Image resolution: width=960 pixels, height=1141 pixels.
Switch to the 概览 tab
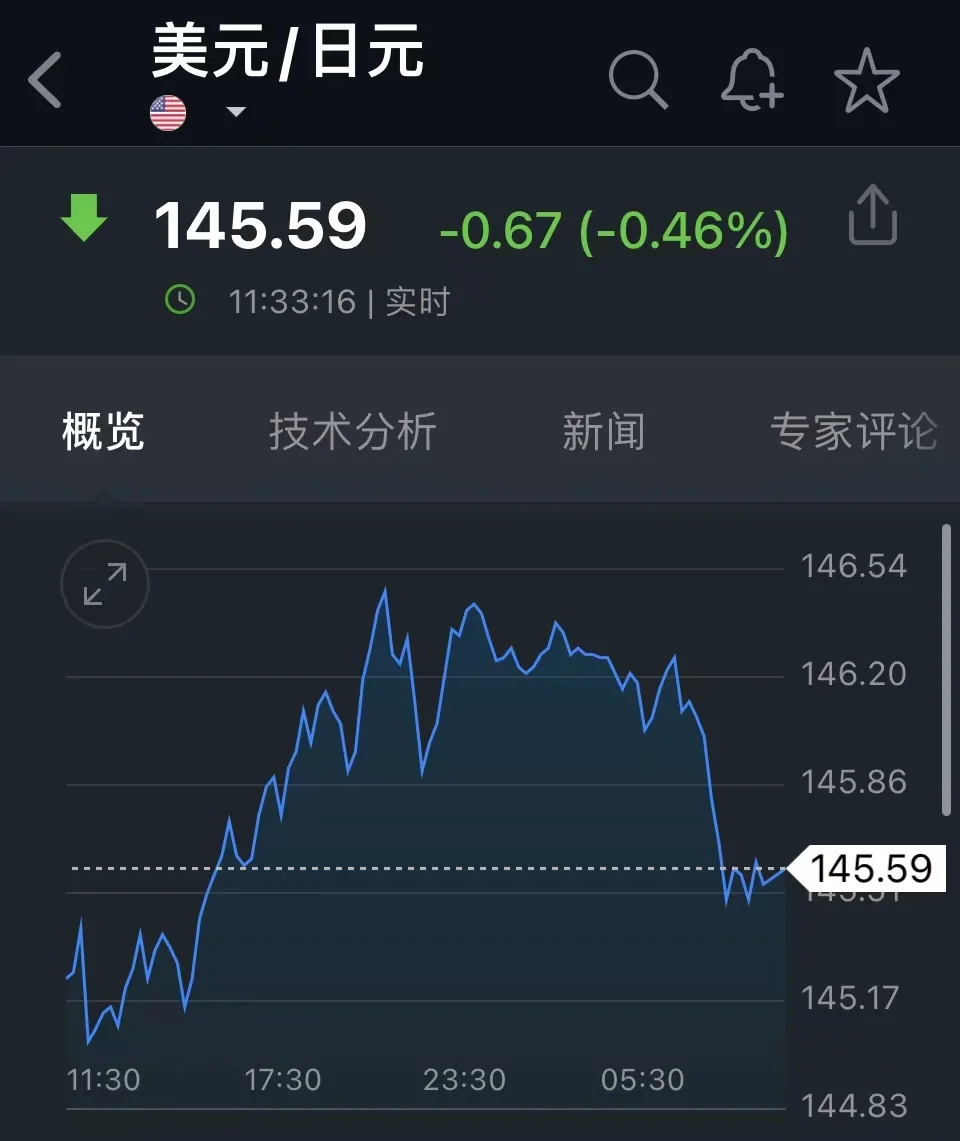[103, 432]
